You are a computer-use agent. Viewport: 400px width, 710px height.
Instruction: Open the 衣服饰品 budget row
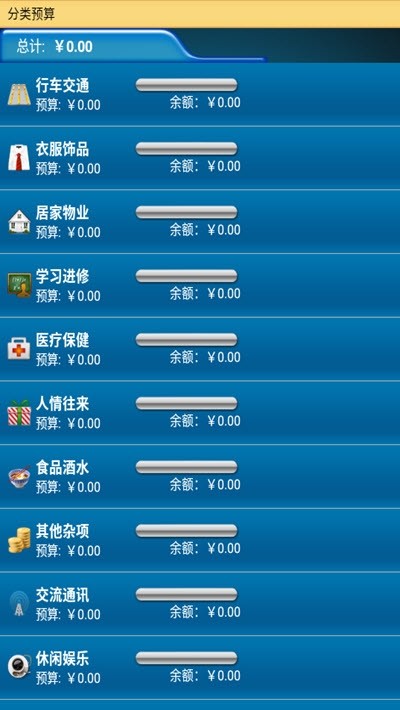(200, 158)
